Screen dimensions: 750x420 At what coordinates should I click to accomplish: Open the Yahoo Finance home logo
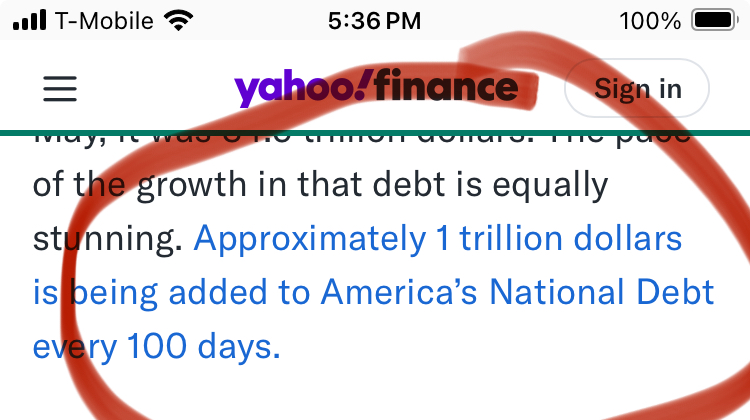click(376, 89)
